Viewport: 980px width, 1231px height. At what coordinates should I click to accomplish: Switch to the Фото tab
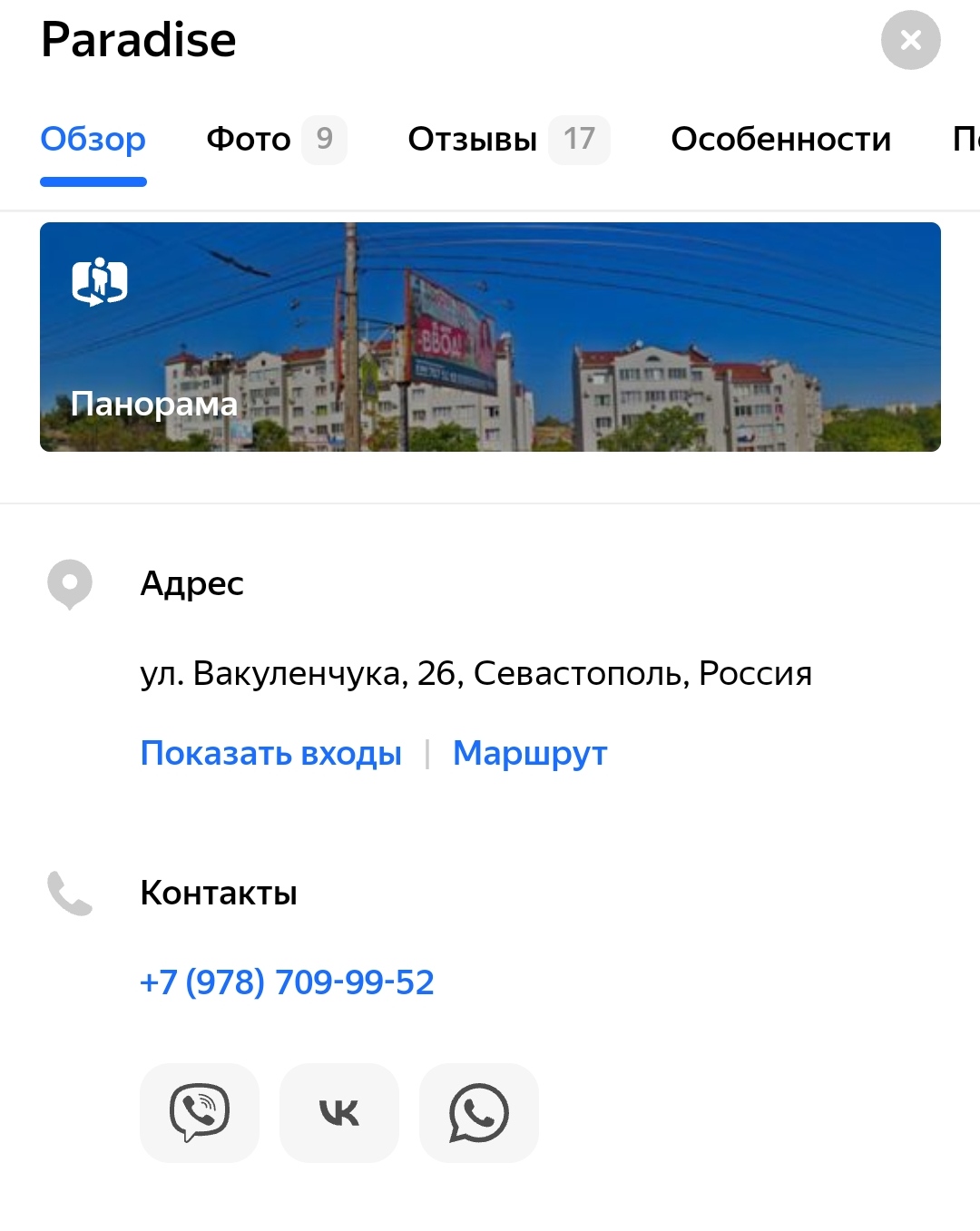(275, 139)
